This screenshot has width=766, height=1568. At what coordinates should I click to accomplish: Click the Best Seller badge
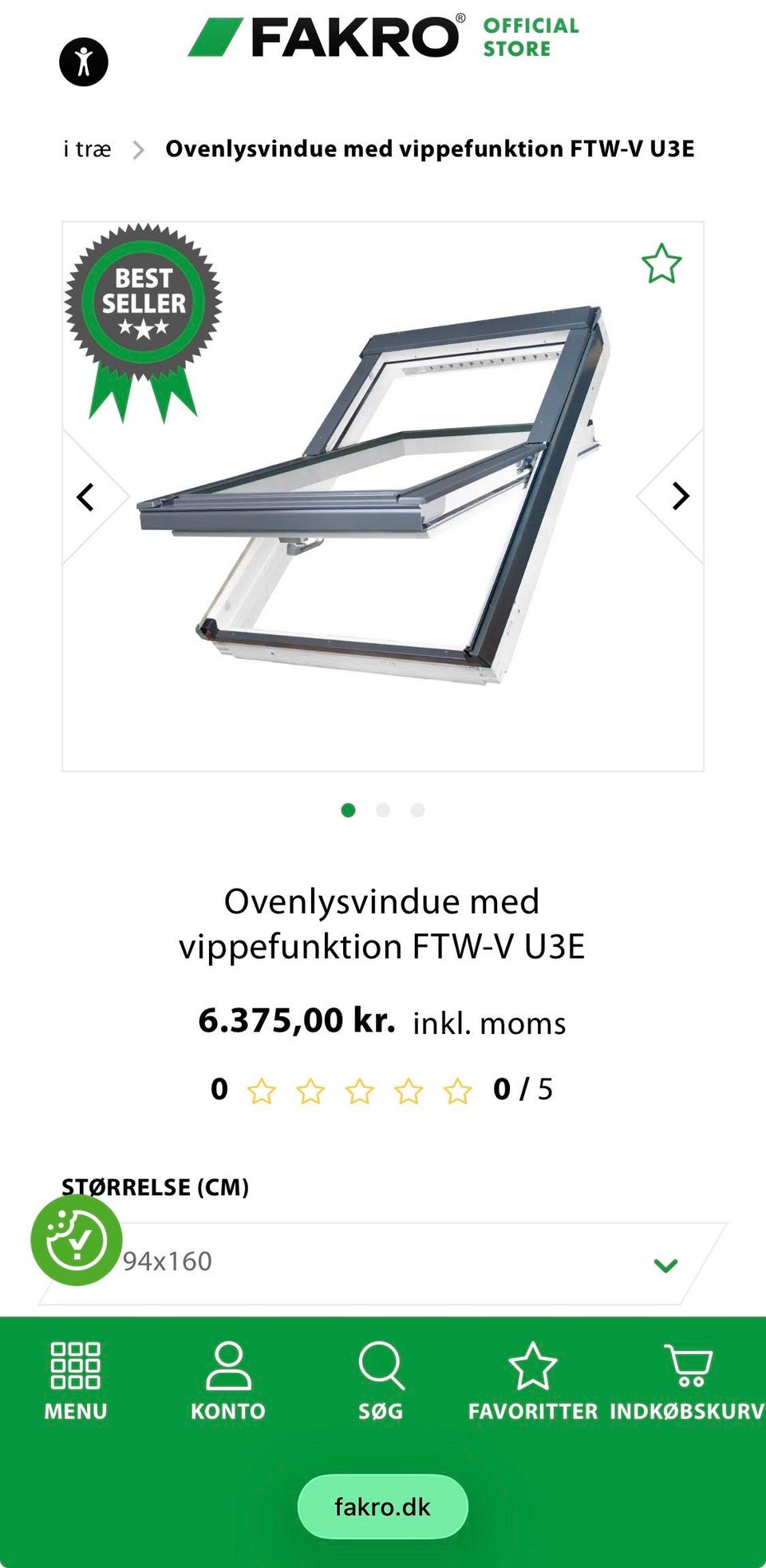coord(146,302)
